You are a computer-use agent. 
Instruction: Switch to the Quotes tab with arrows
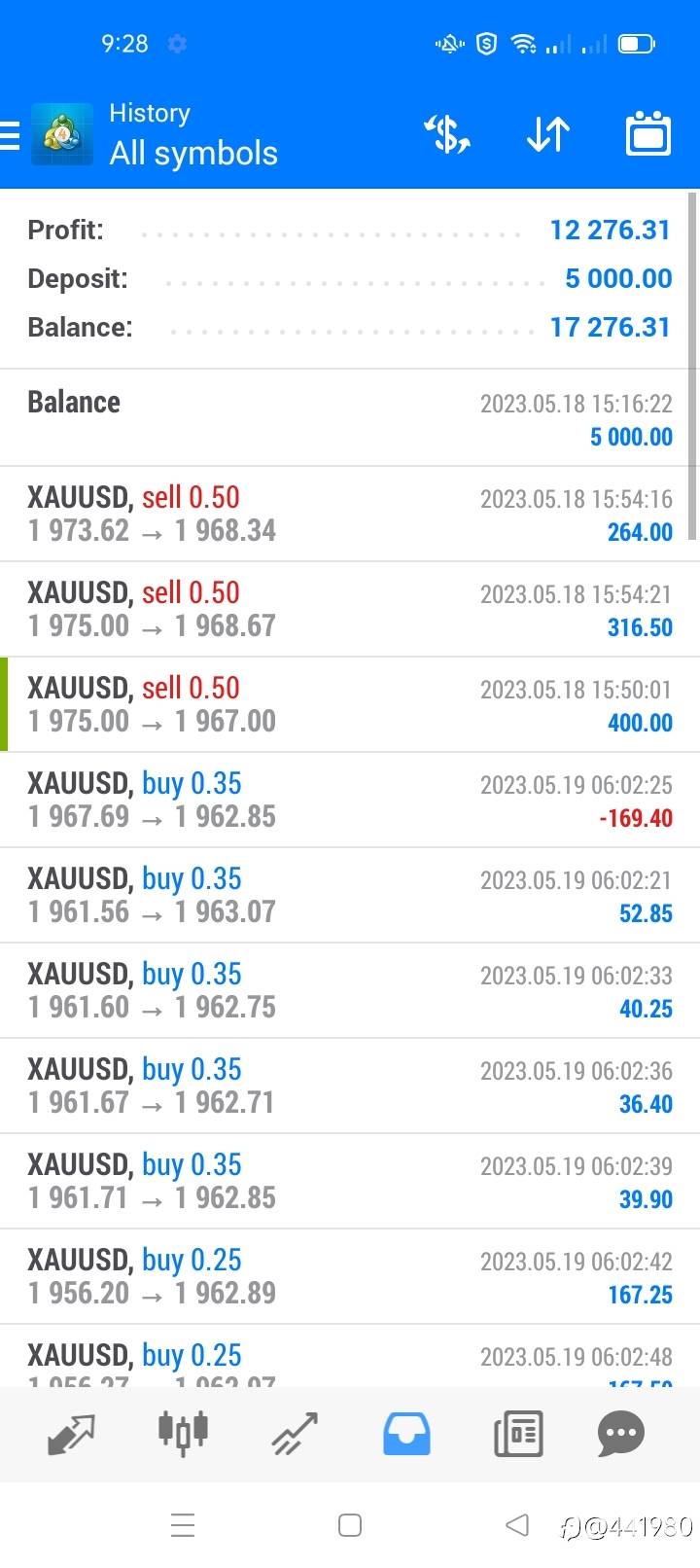coord(72,1434)
